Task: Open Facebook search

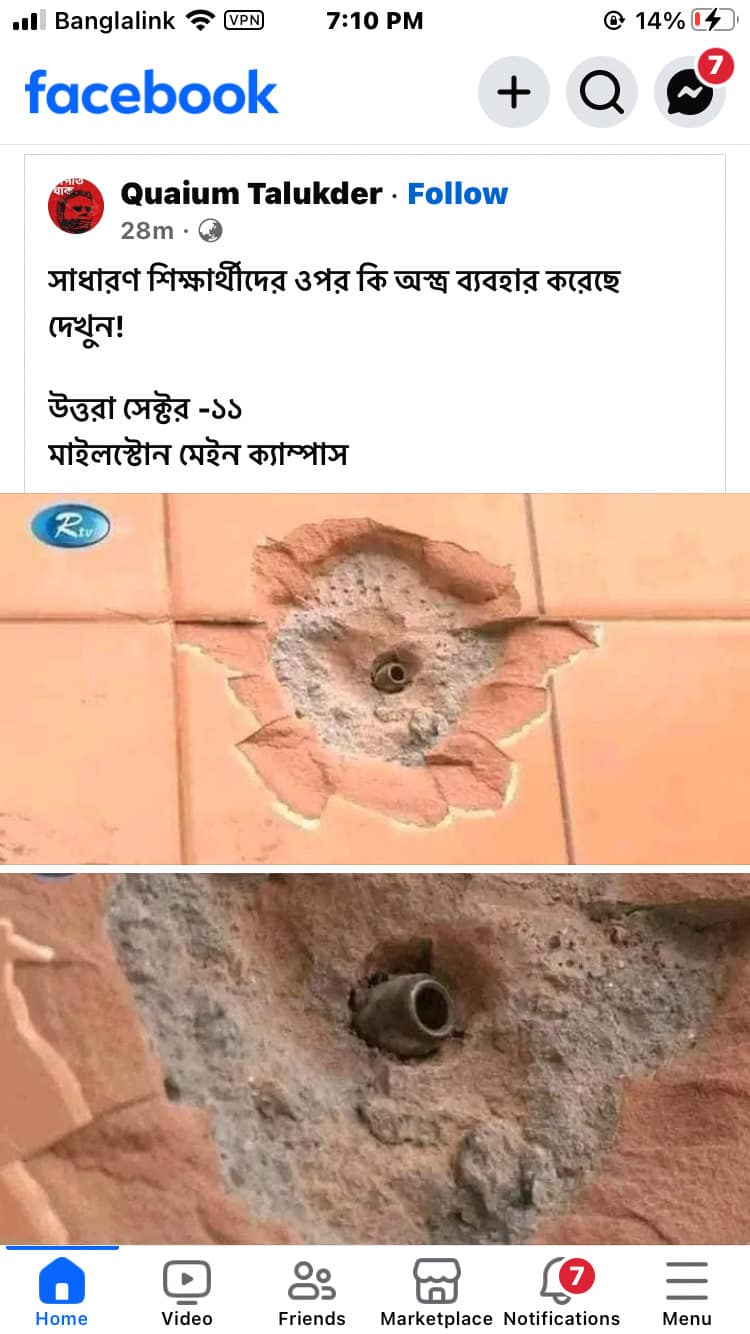Action: 601,93
